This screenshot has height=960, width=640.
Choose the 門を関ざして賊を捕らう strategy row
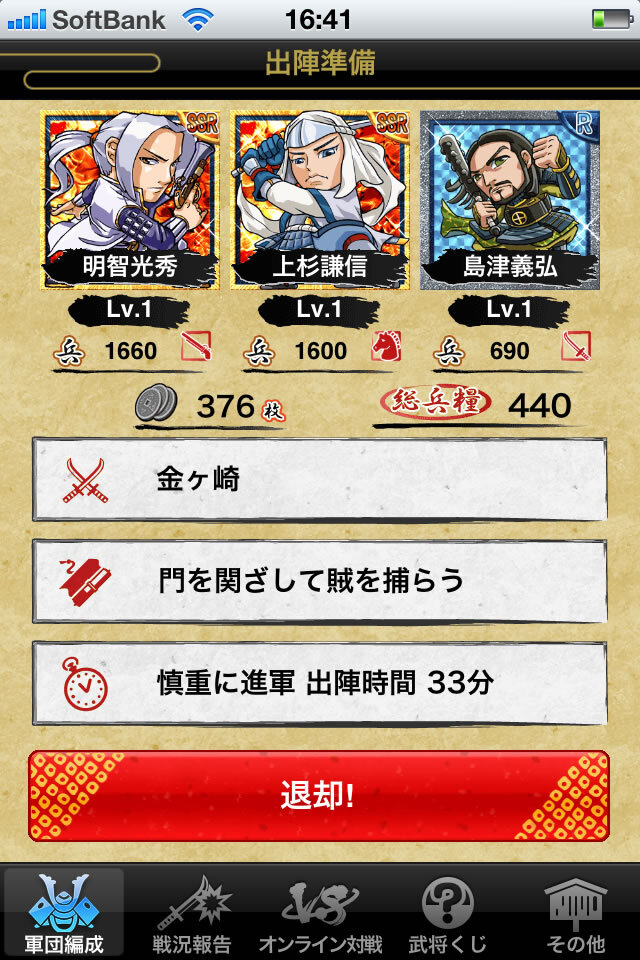(x=320, y=581)
